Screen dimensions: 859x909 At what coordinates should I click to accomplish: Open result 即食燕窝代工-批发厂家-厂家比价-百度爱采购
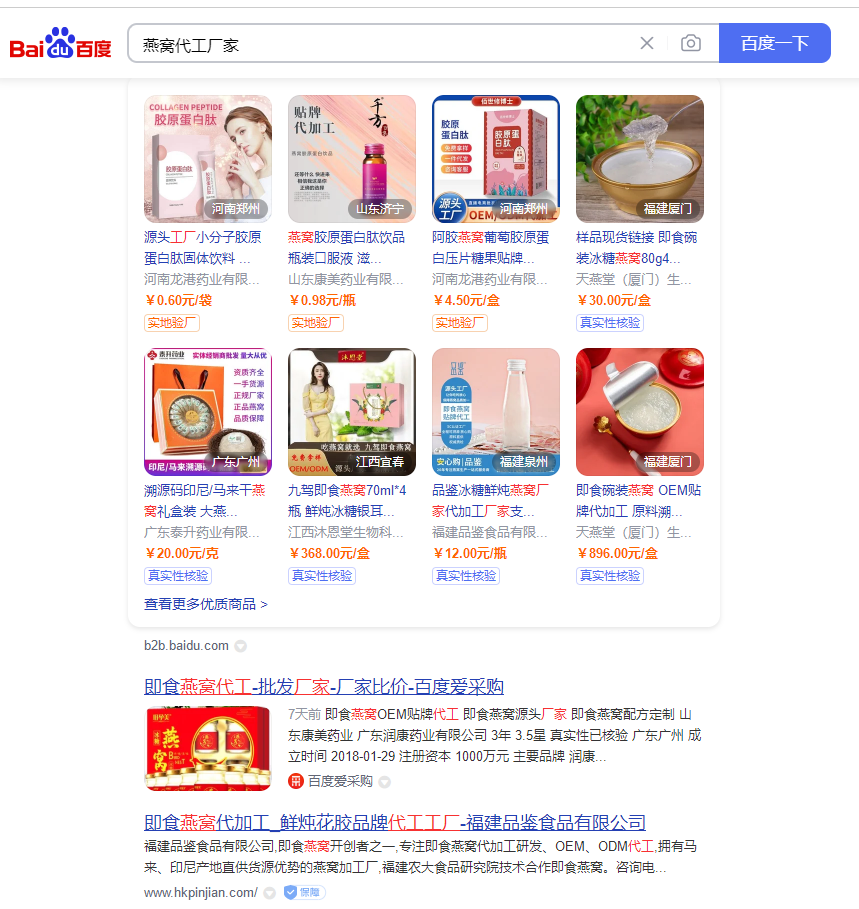pyautogui.click(x=324, y=687)
